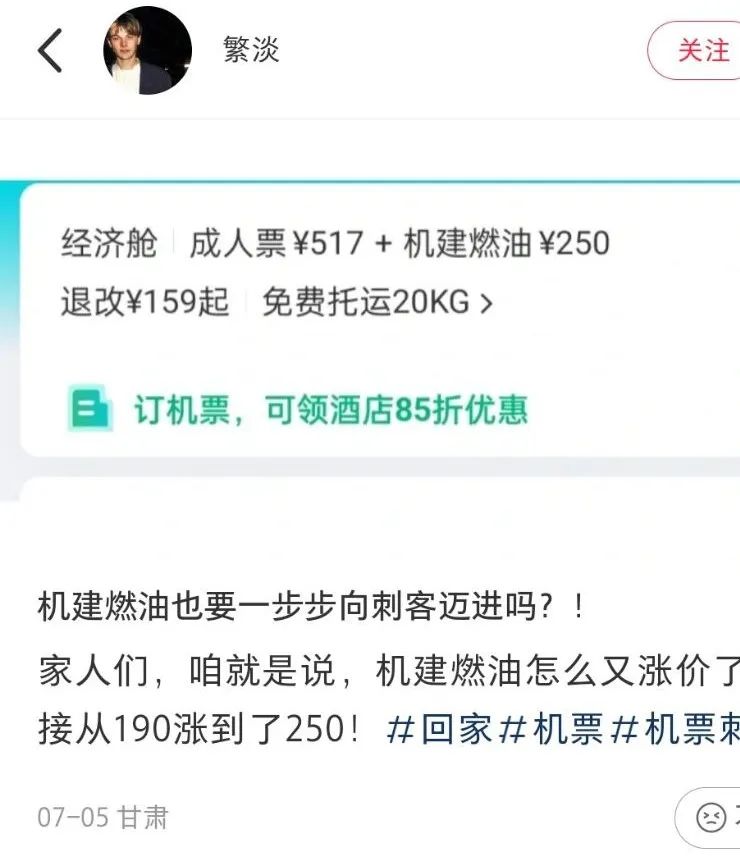Viewport: 740px width, 868px height.
Task: Follow the author with 关注 button
Action: click(702, 51)
